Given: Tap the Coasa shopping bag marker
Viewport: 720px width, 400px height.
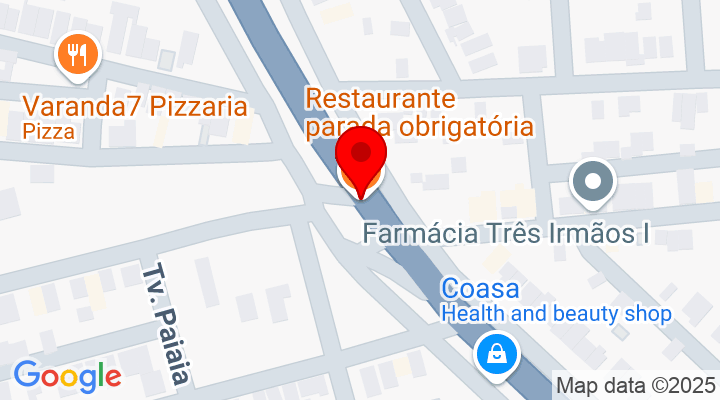Looking at the screenshot, I should [x=494, y=355].
